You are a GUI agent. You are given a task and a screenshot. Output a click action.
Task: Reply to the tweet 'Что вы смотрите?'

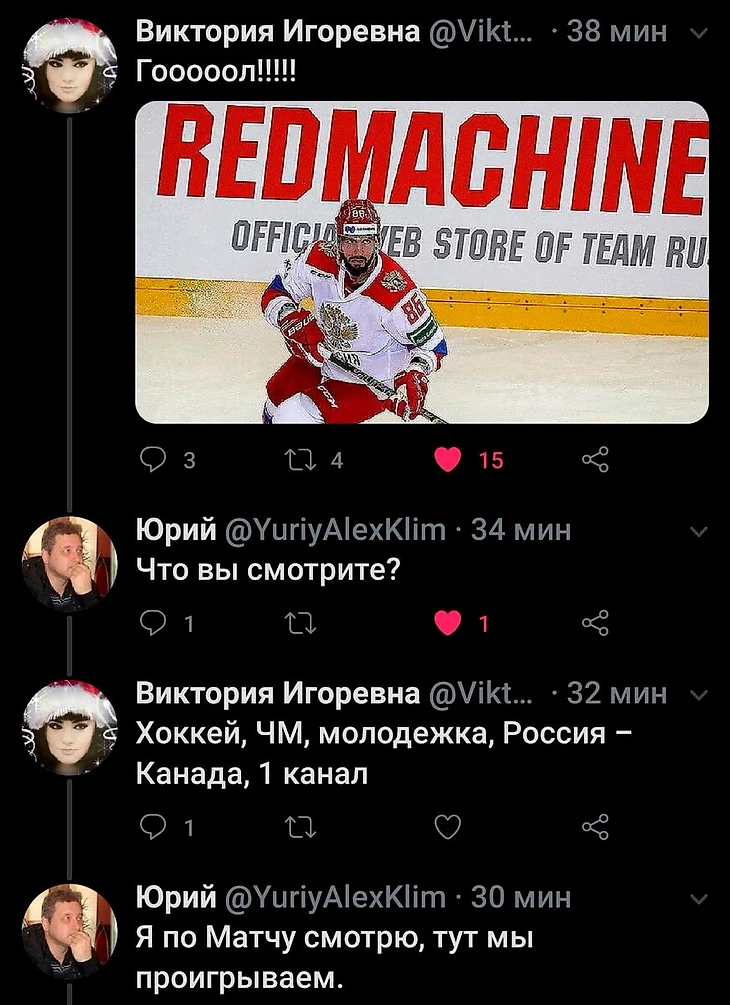pyautogui.click(x=153, y=625)
